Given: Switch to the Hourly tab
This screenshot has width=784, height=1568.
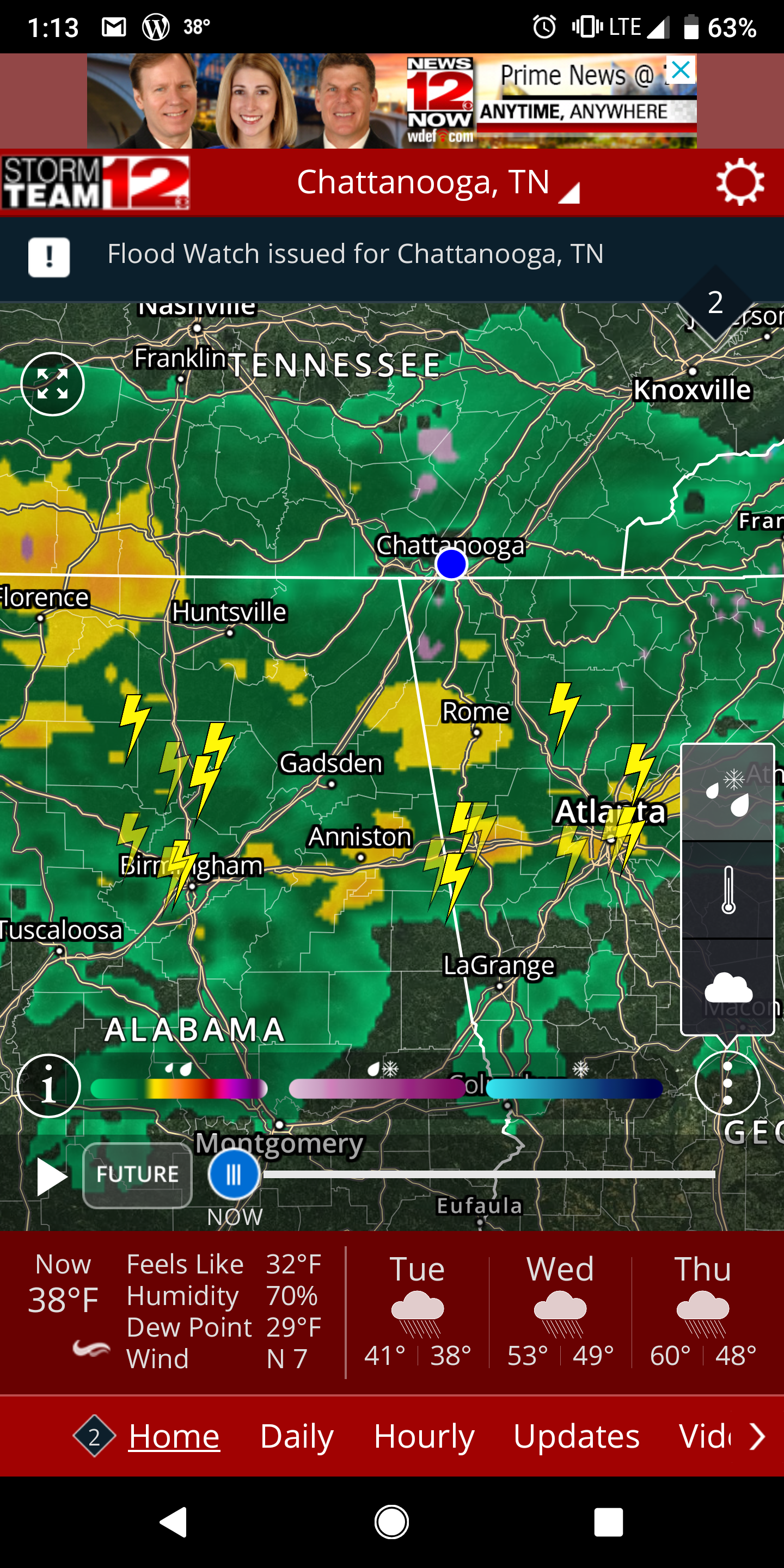Looking at the screenshot, I should click(x=424, y=1437).
